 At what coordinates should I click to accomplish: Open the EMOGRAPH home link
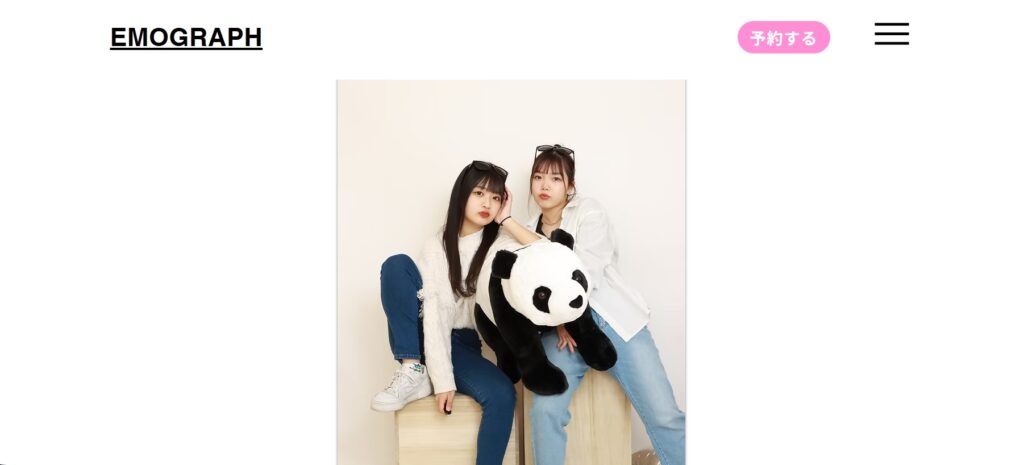click(186, 38)
